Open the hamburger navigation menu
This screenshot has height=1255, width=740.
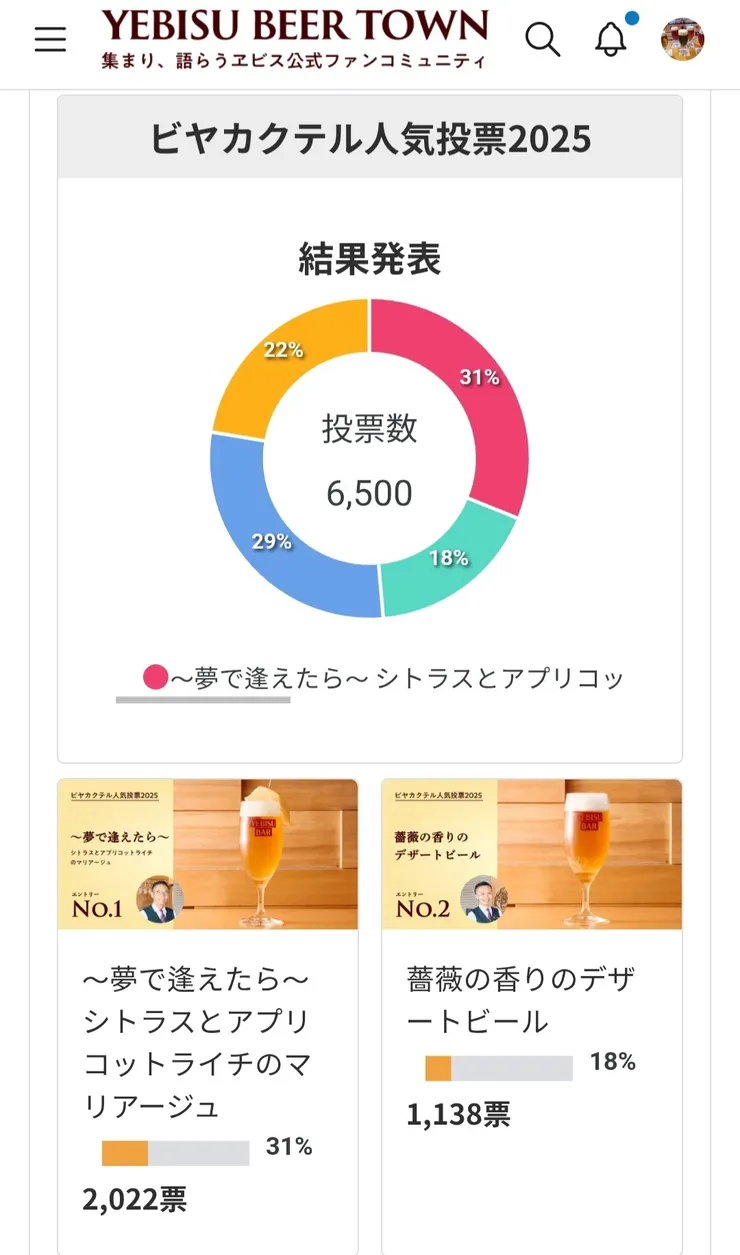[50, 39]
